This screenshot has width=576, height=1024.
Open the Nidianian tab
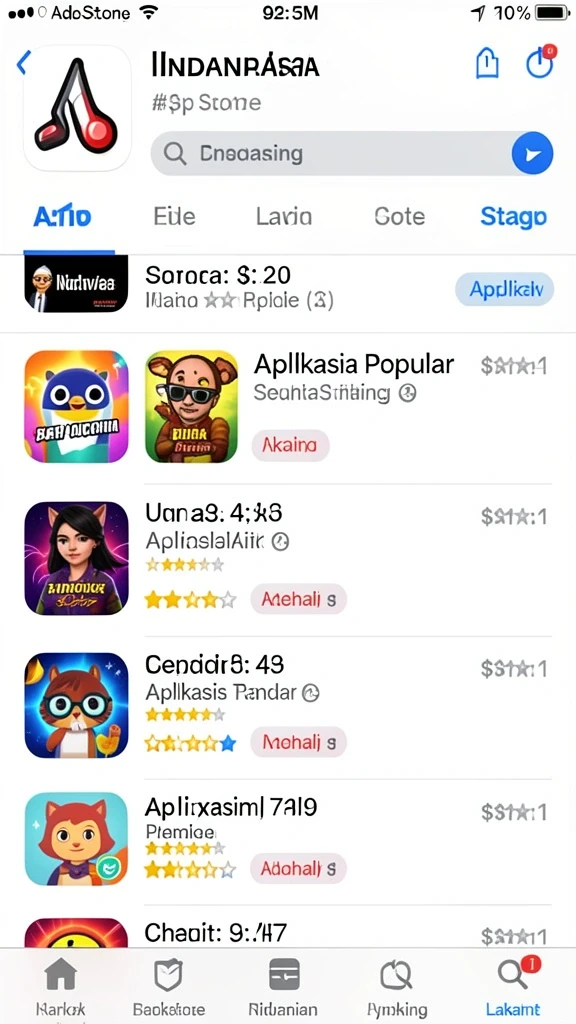(283, 986)
